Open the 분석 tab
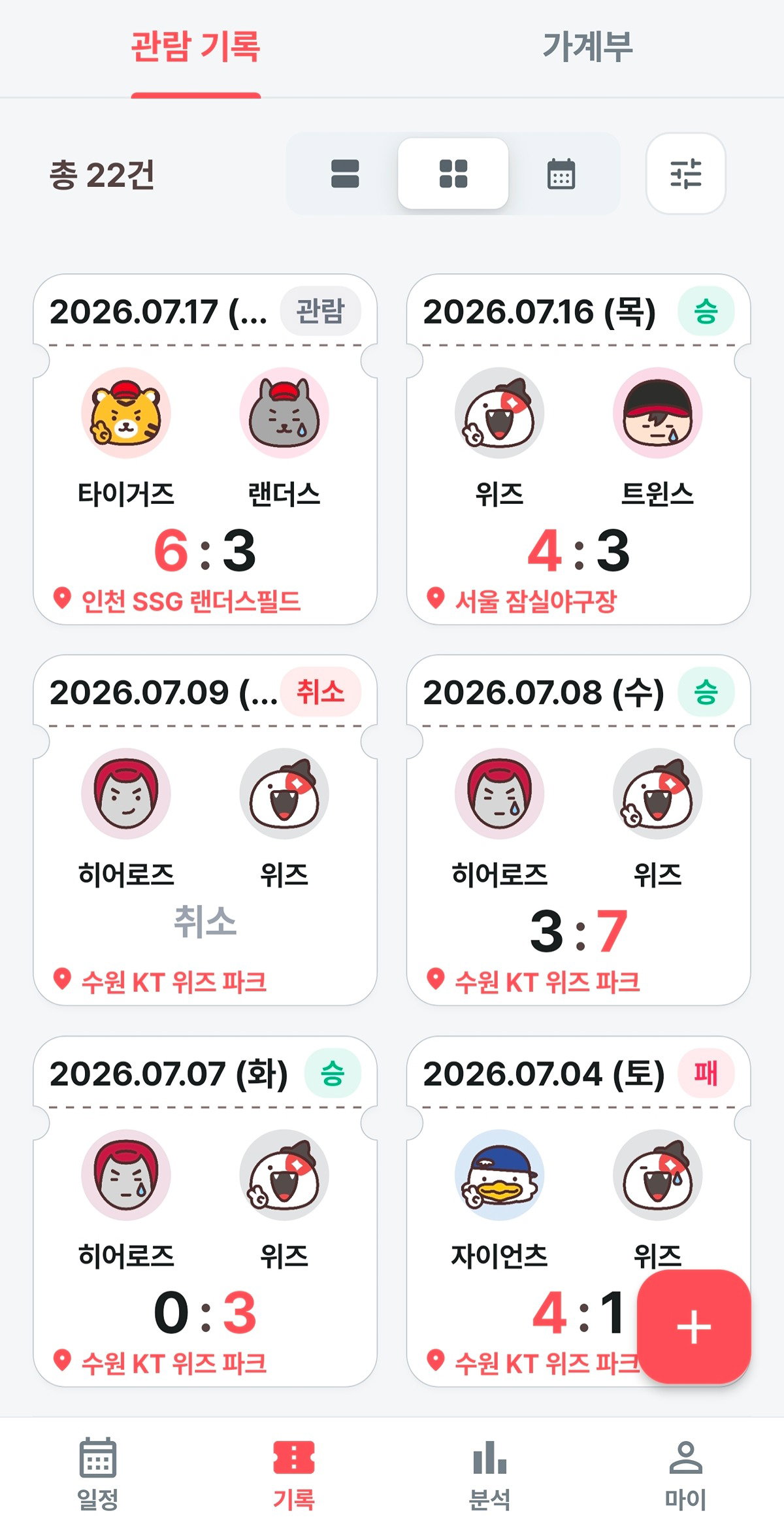The image size is (784, 1532). coord(490,1474)
